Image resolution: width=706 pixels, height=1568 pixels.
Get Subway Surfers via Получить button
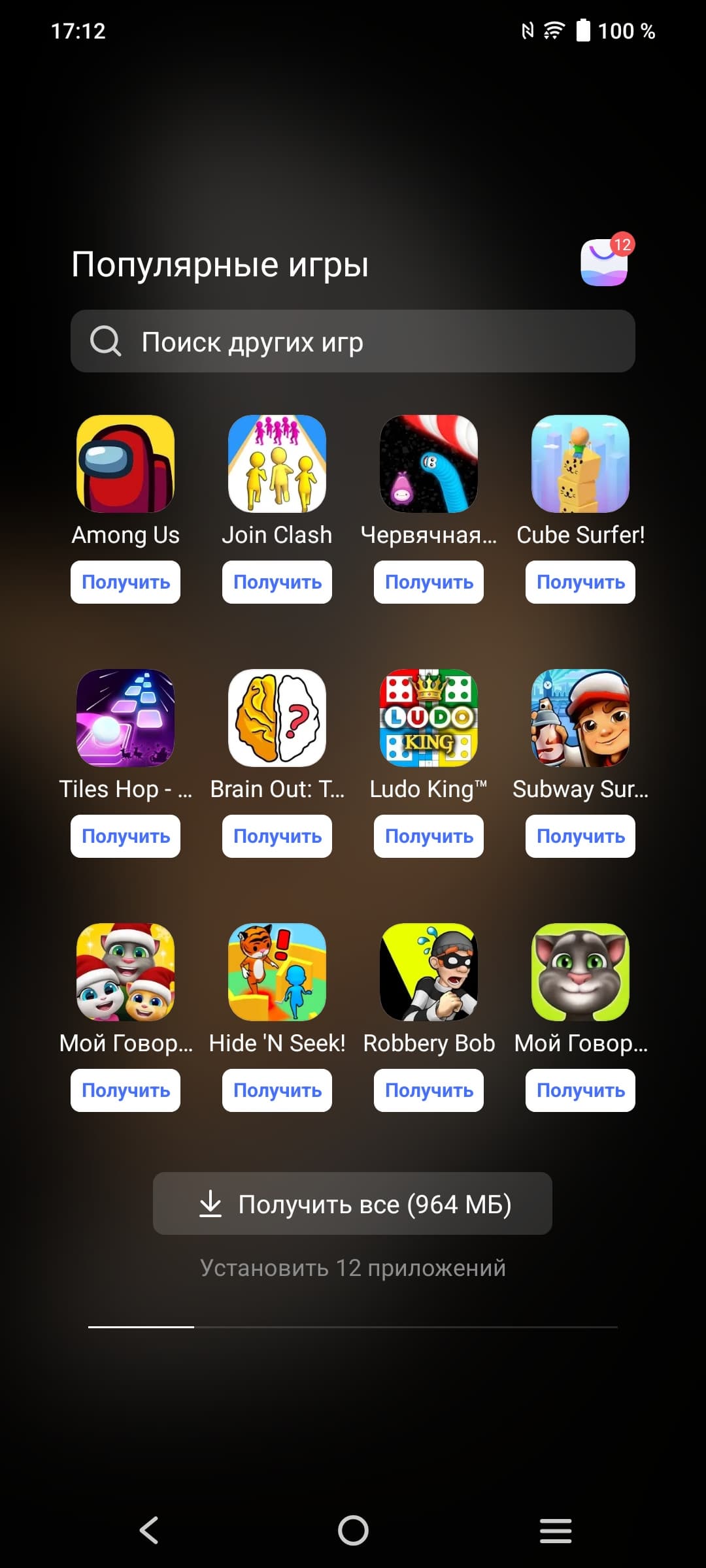click(x=580, y=836)
